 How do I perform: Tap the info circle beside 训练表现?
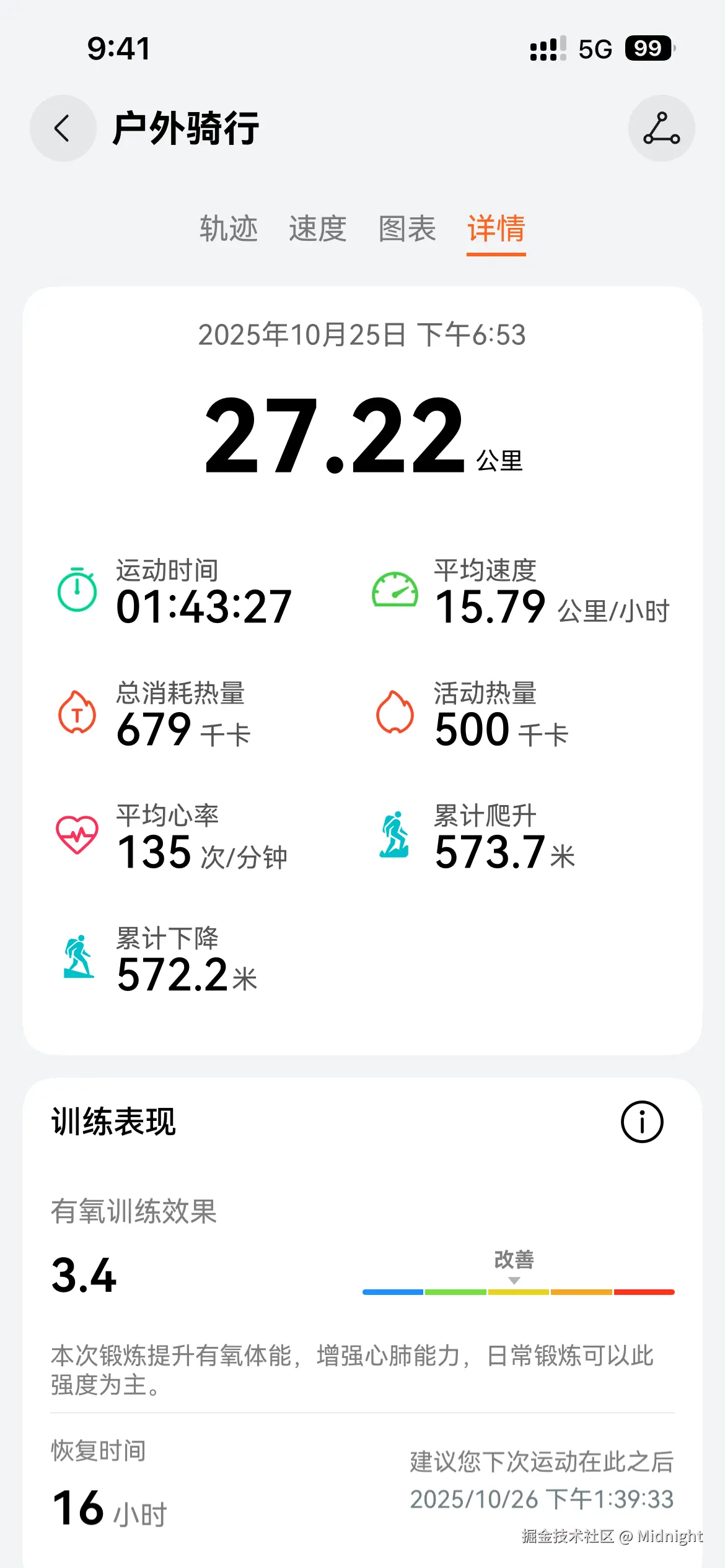641,1122
